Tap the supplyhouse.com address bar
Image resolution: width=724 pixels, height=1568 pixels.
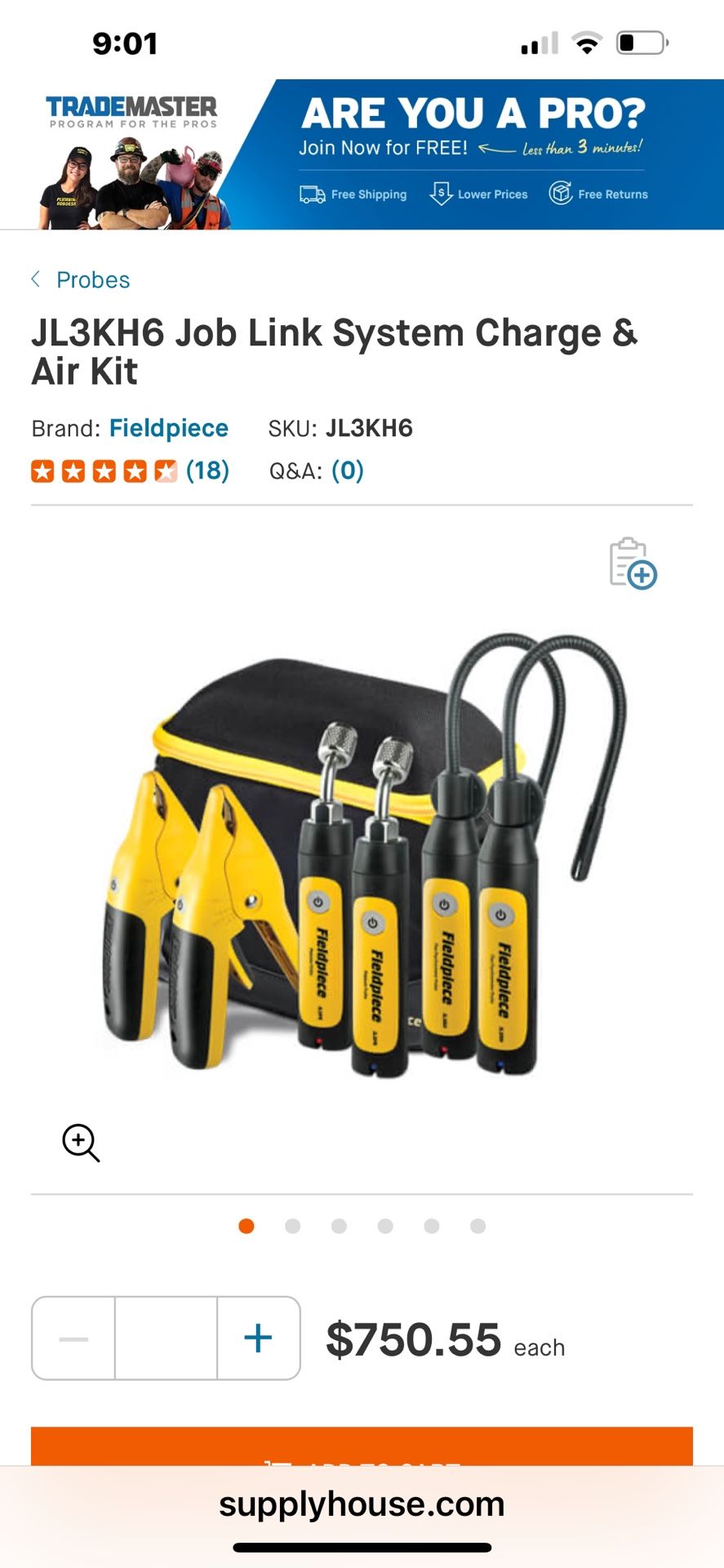point(362,1504)
